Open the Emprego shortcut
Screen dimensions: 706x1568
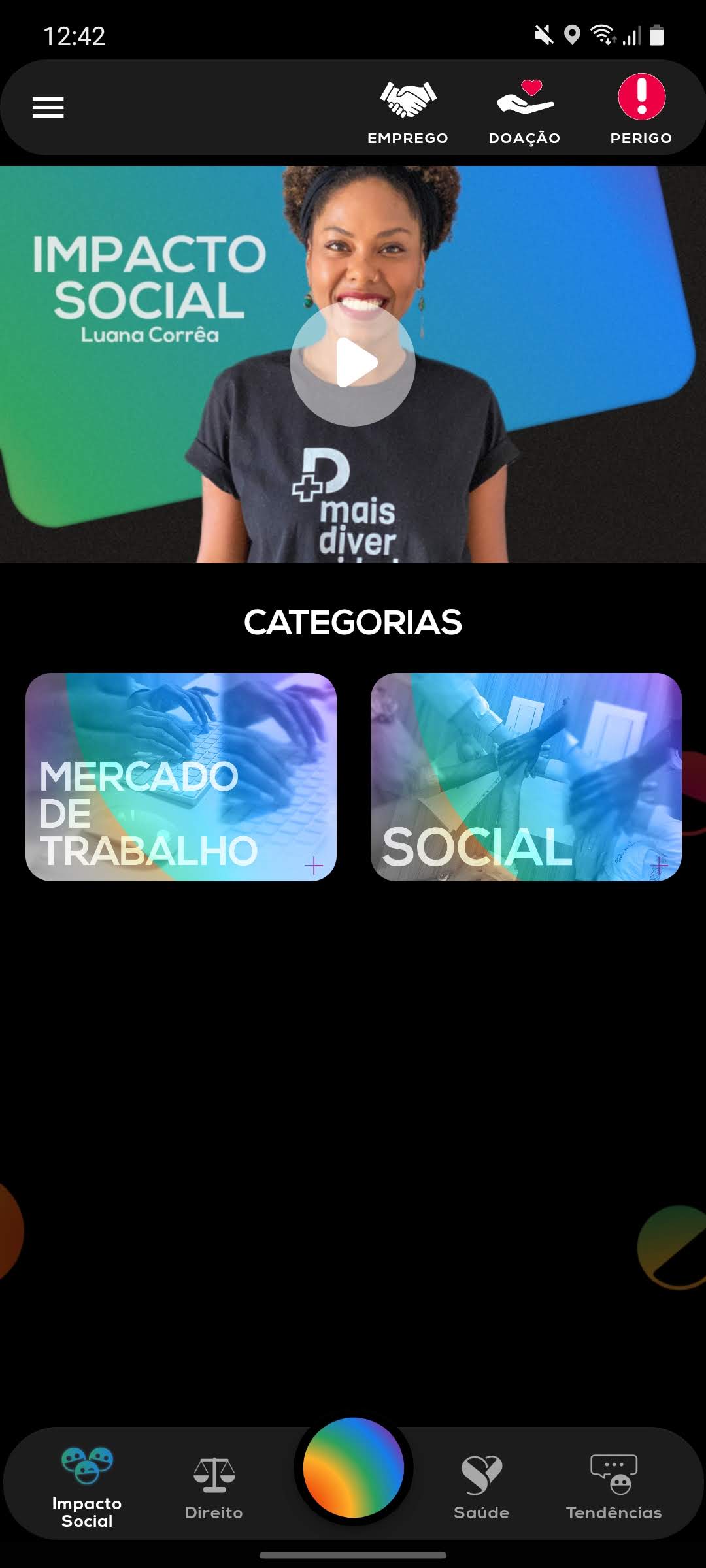pos(408,111)
